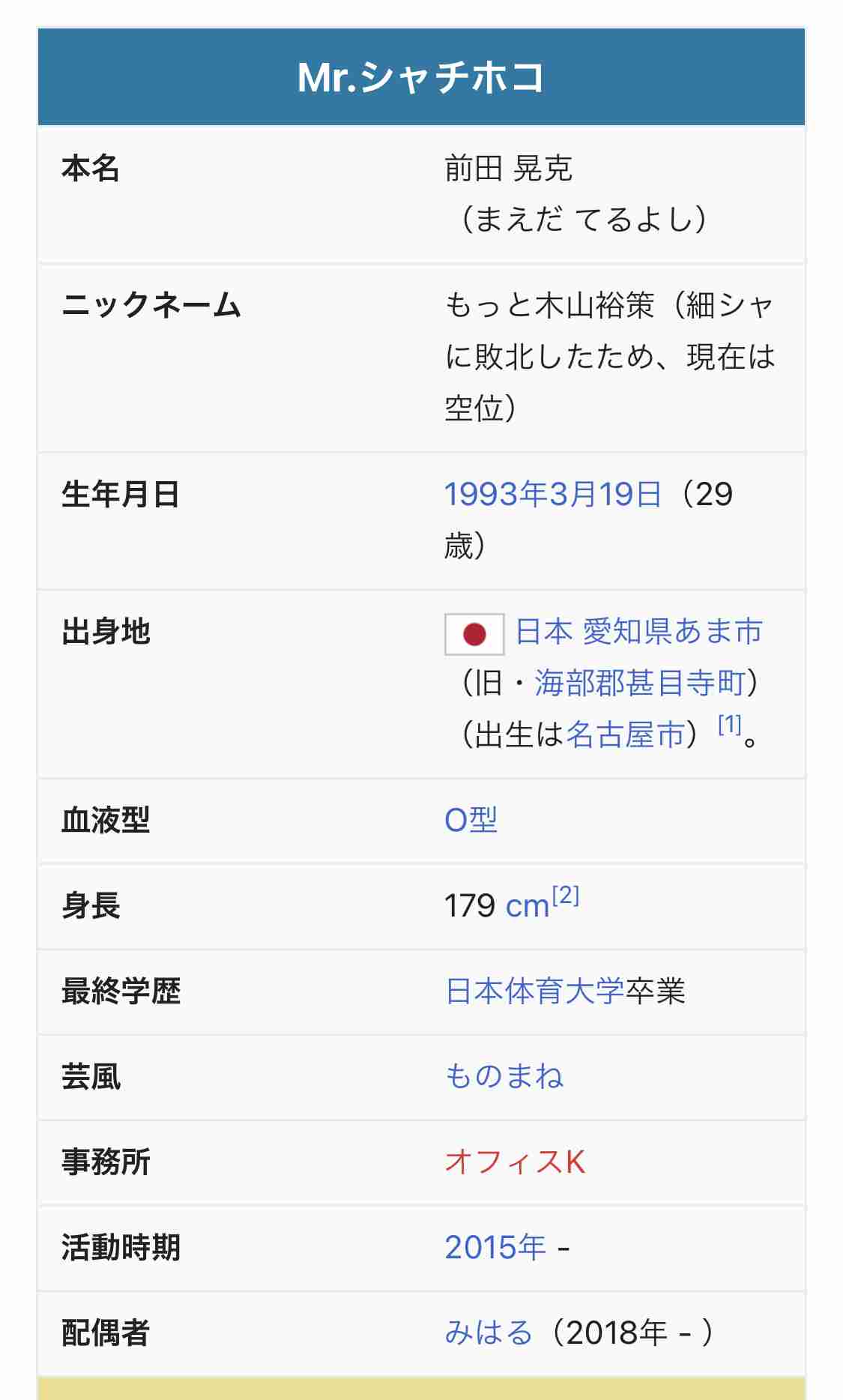843x1400 pixels.
Task: Jump to footnote [1] reference
Action: [x=729, y=725]
